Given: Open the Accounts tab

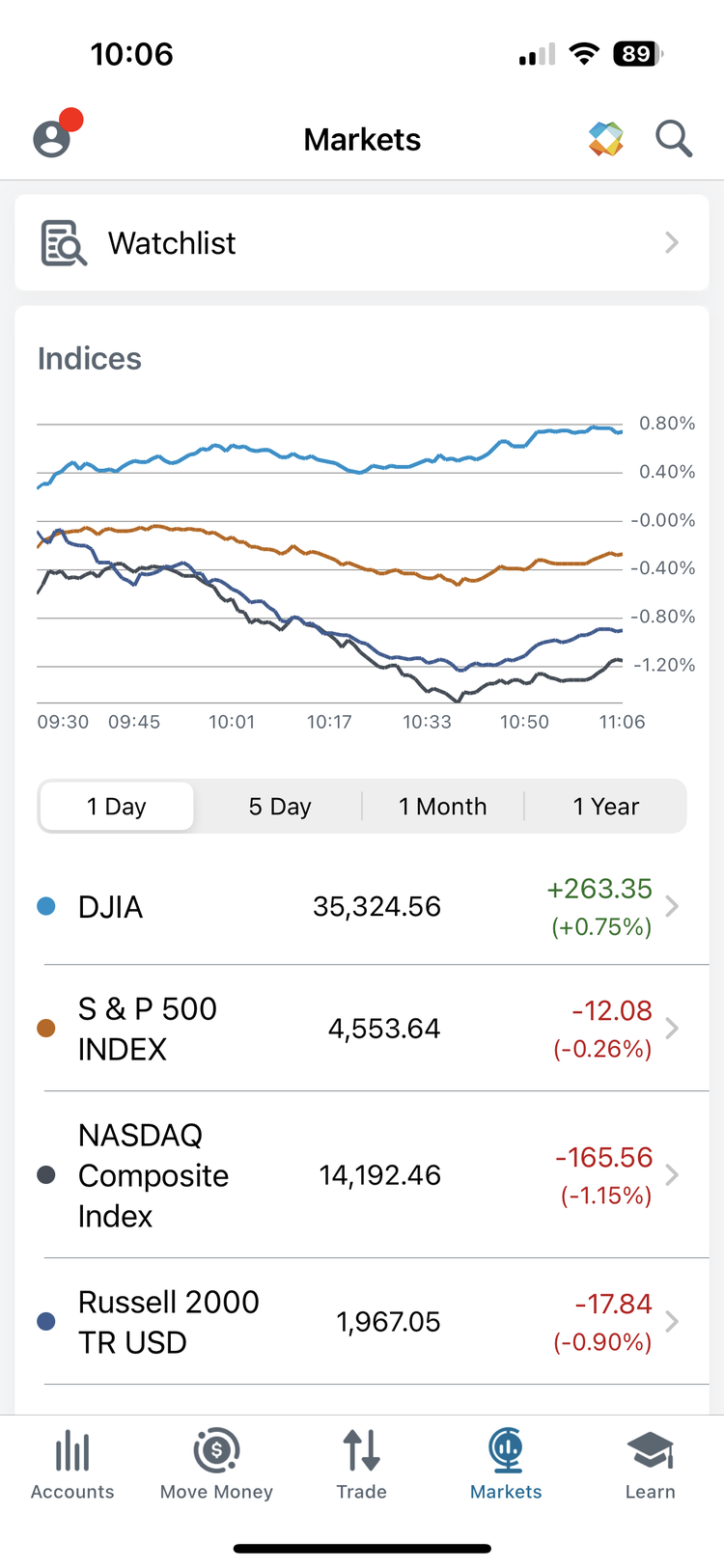Looking at the screenshot, I should (71, 1463).
